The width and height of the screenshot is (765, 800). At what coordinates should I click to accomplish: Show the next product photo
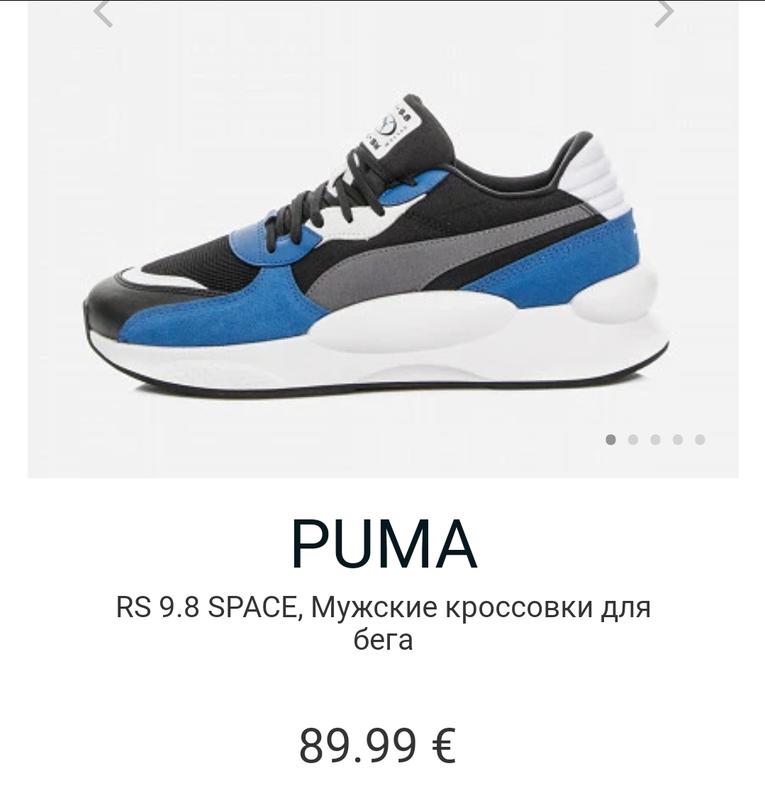click(x=663, y=13)
